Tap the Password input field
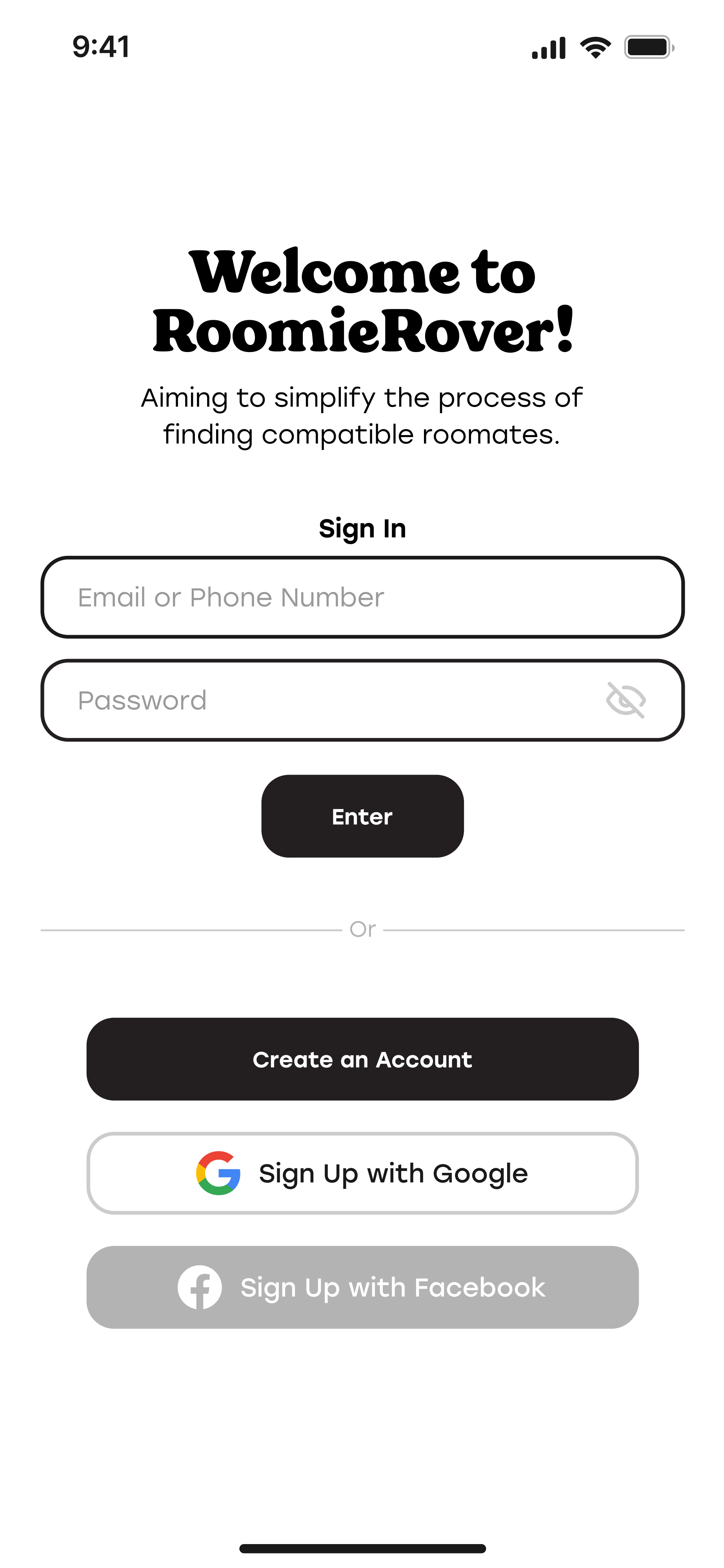The image size is (724, 1568). tap(317, 700)
